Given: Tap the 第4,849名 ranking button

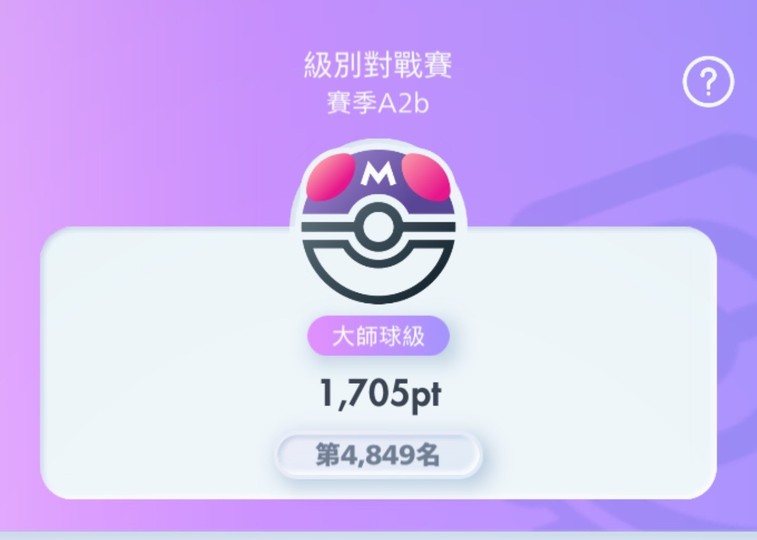Looking at the screenshot, I should 378,456.
